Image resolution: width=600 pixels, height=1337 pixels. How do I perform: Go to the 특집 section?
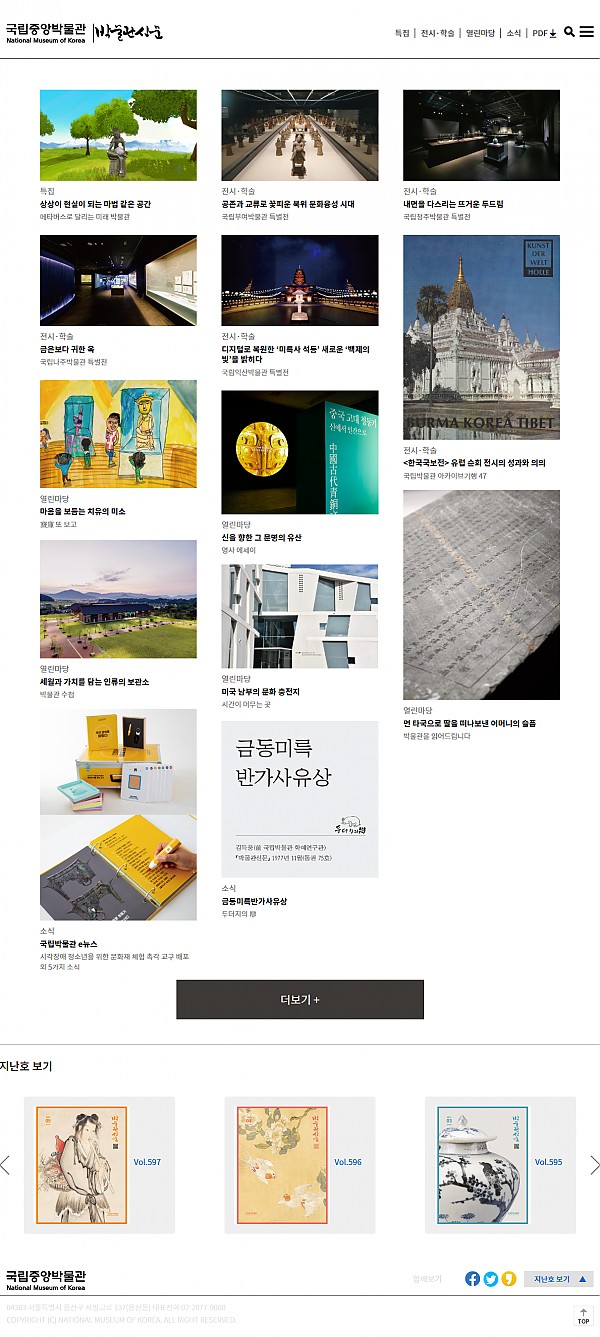pyautogui.click(x=402, y=33)
